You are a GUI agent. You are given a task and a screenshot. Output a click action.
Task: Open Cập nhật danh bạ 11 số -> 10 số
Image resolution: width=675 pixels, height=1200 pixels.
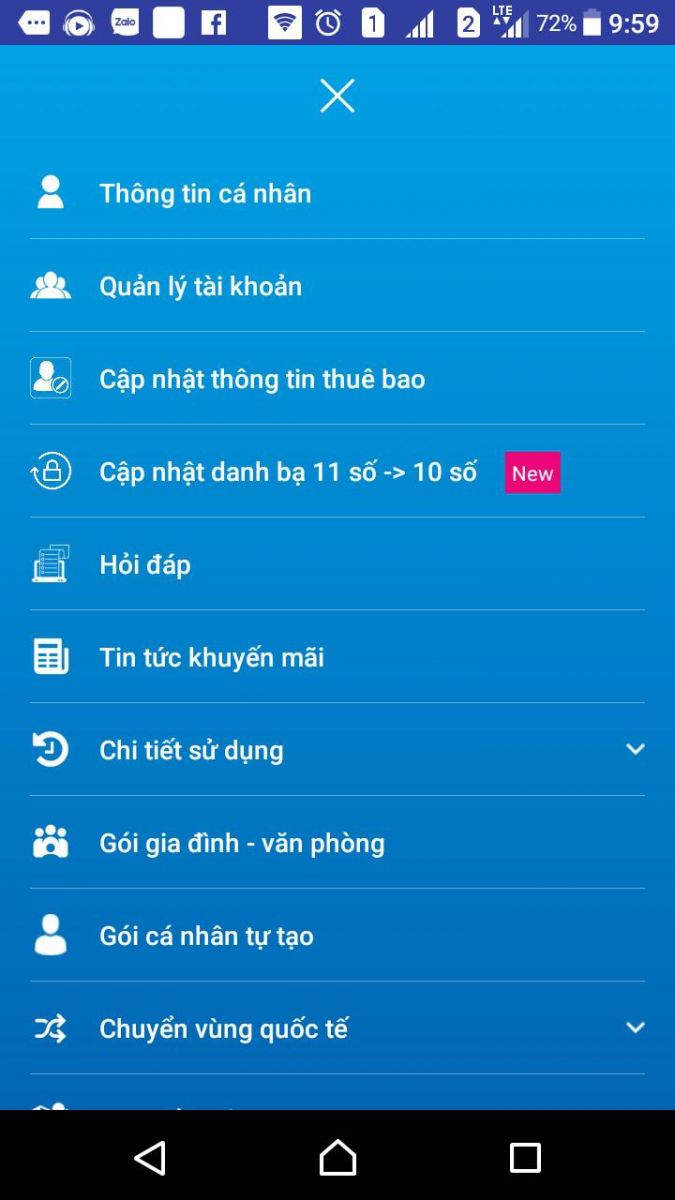click(288, 472)
